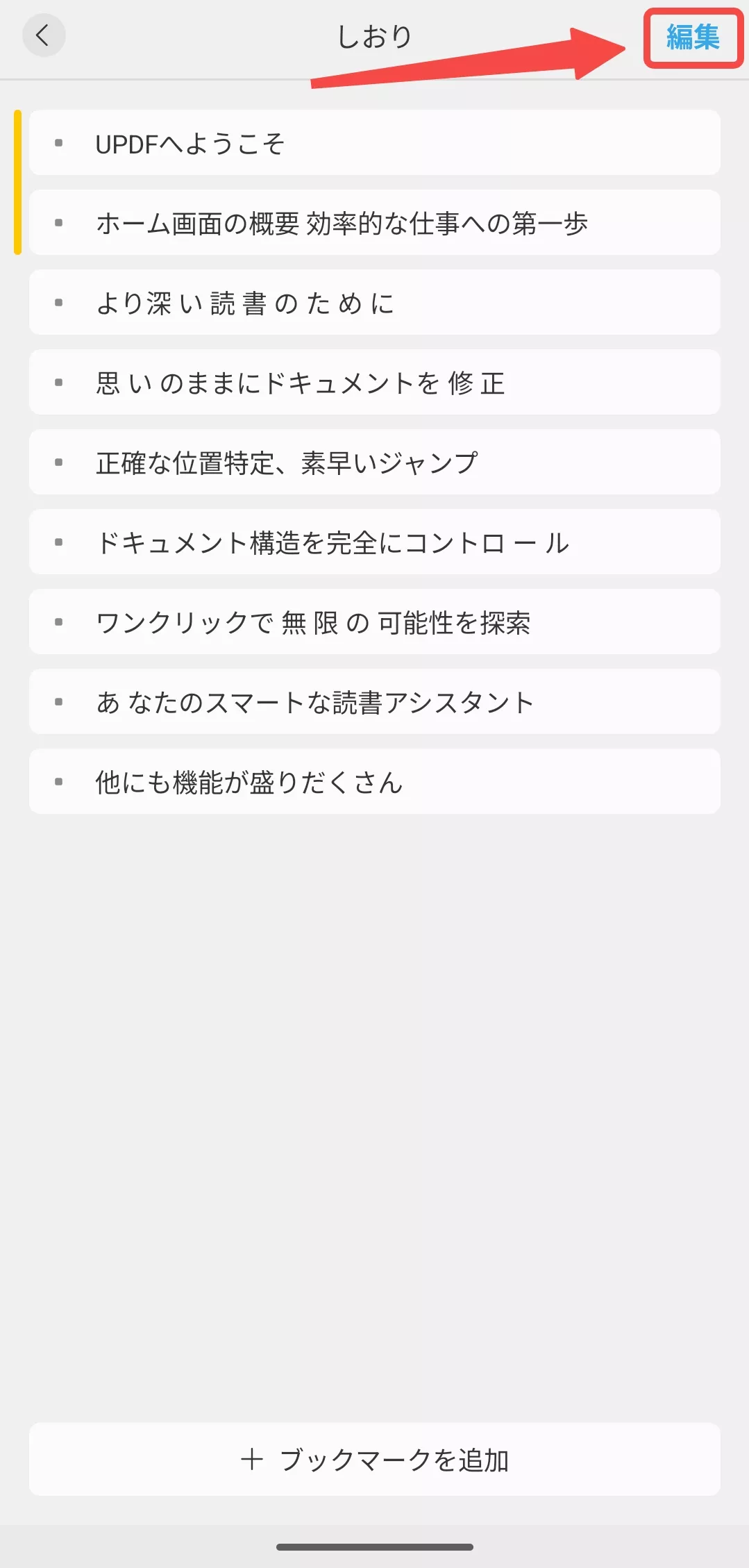The width and height of the screenshot is (749, 1568).
Task: Tap the bullet next to 正確な位置特定、素早いジャンプ
Action: tap(59, 462)
